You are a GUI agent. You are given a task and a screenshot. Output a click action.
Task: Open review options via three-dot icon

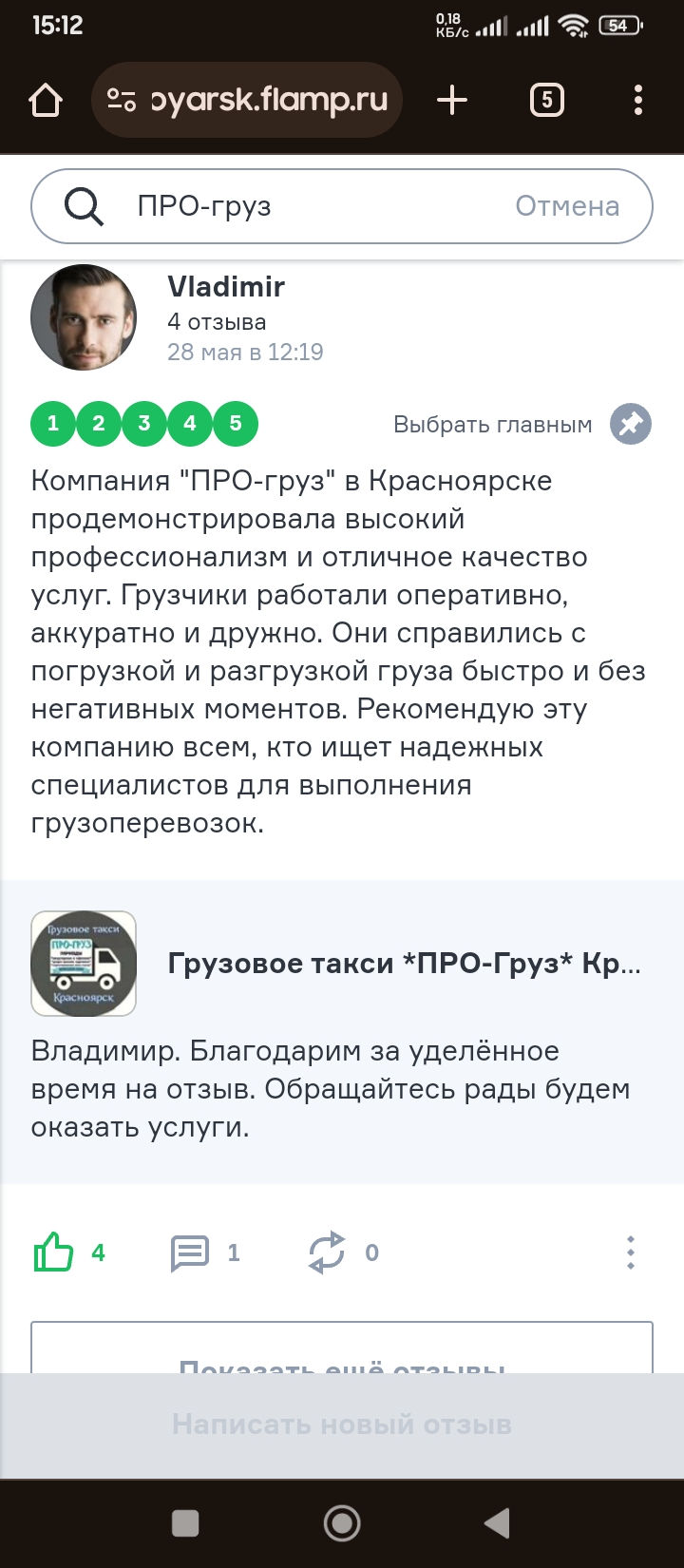pyautogui.click(x=630, y=1252)
